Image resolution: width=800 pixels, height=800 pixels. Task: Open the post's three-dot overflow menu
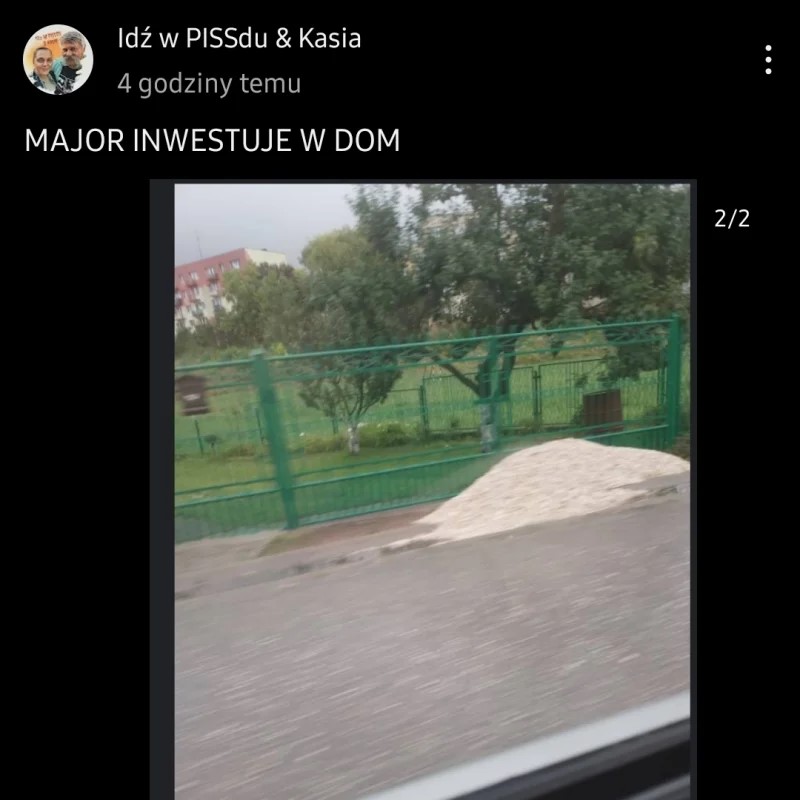click(768, 60)
